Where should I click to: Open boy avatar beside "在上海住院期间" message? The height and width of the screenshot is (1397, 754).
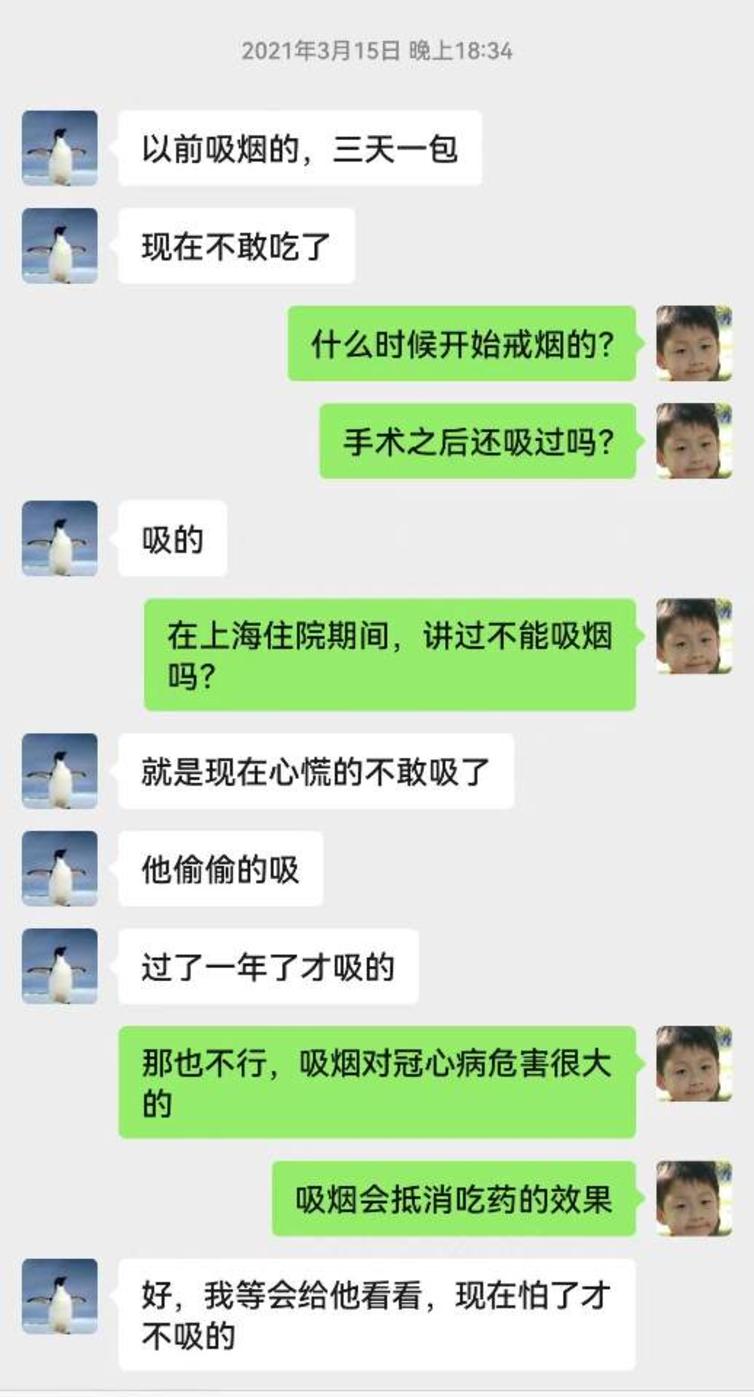point(693,636)
